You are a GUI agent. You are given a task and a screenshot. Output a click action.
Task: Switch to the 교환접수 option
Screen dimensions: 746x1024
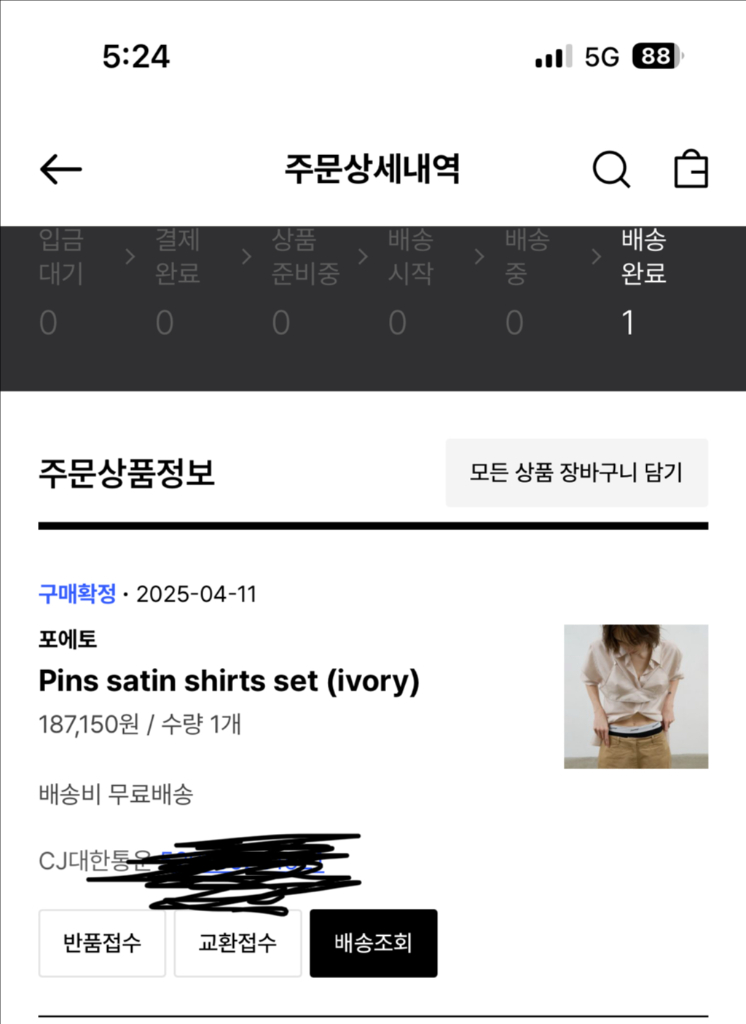click(x=238, y=943)
